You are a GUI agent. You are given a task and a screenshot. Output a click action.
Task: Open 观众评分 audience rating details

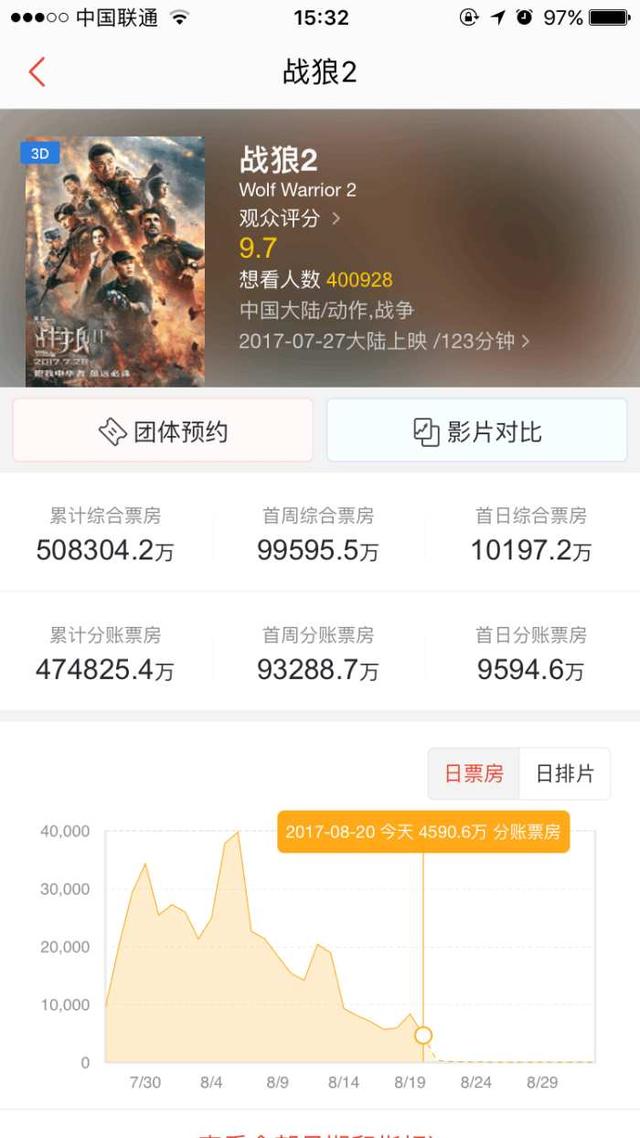click(x=290, y=218)
